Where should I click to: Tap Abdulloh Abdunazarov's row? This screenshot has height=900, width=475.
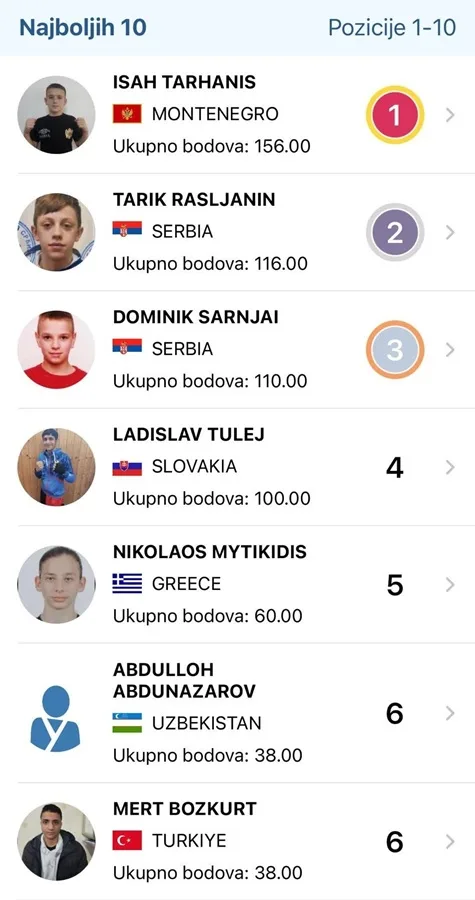pos(238,713)
